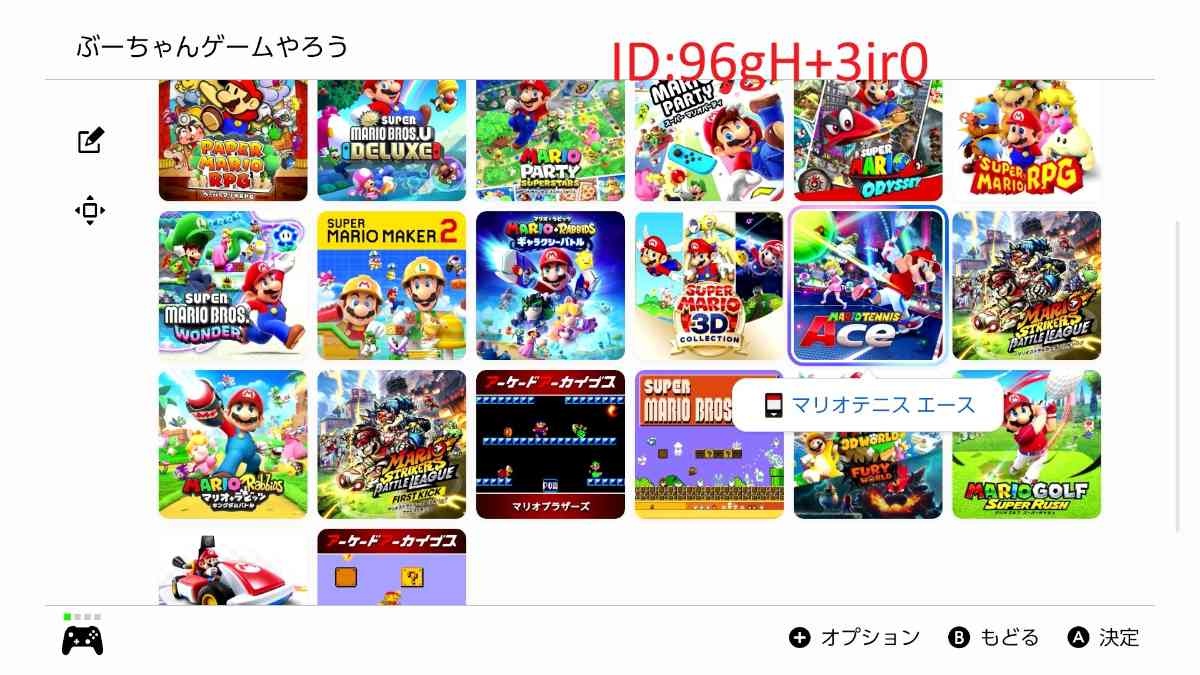Image resolution: width=1200 pixels, height=675 pixels.
Task: Tap the reorder games icon
Action: [x=90, y=210]
